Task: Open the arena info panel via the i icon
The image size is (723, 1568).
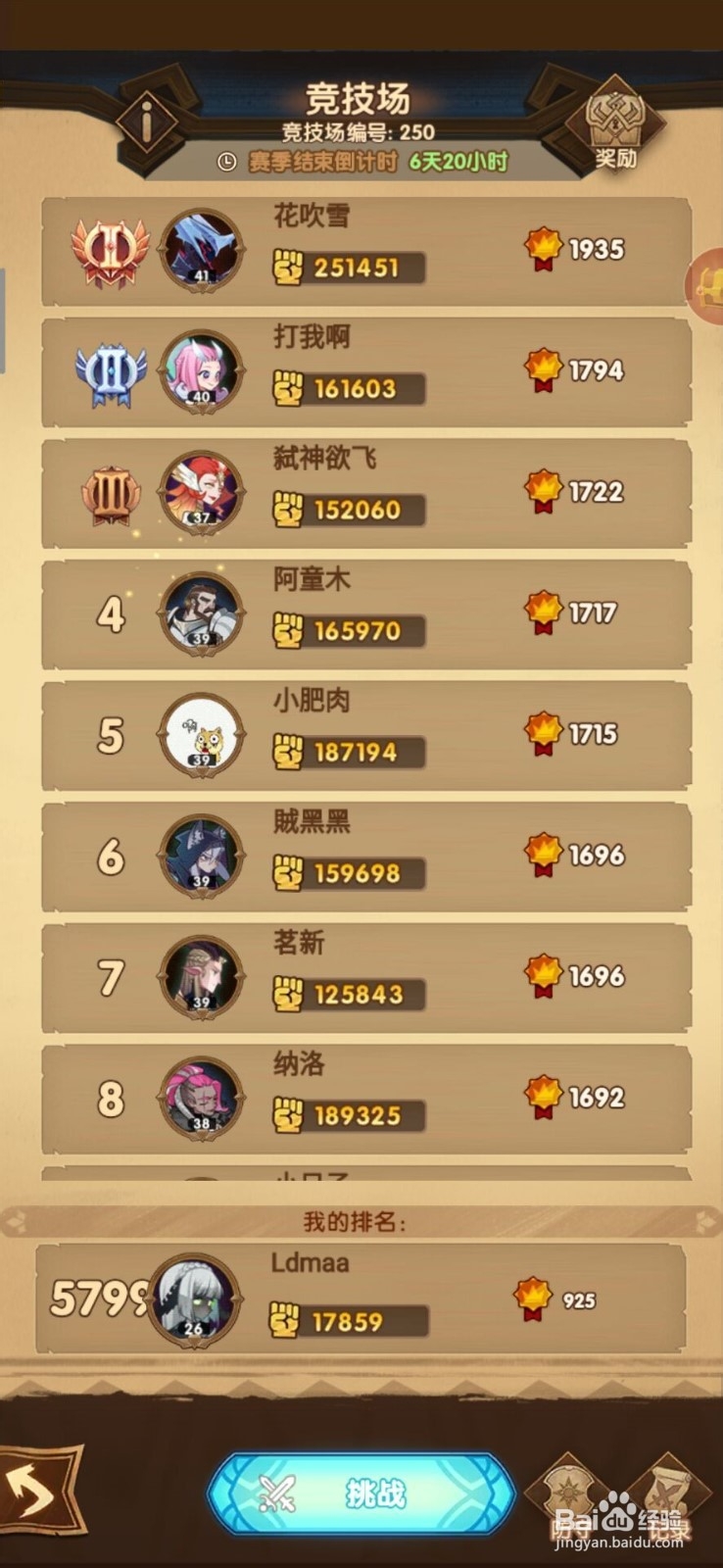Action: (145, 118)
